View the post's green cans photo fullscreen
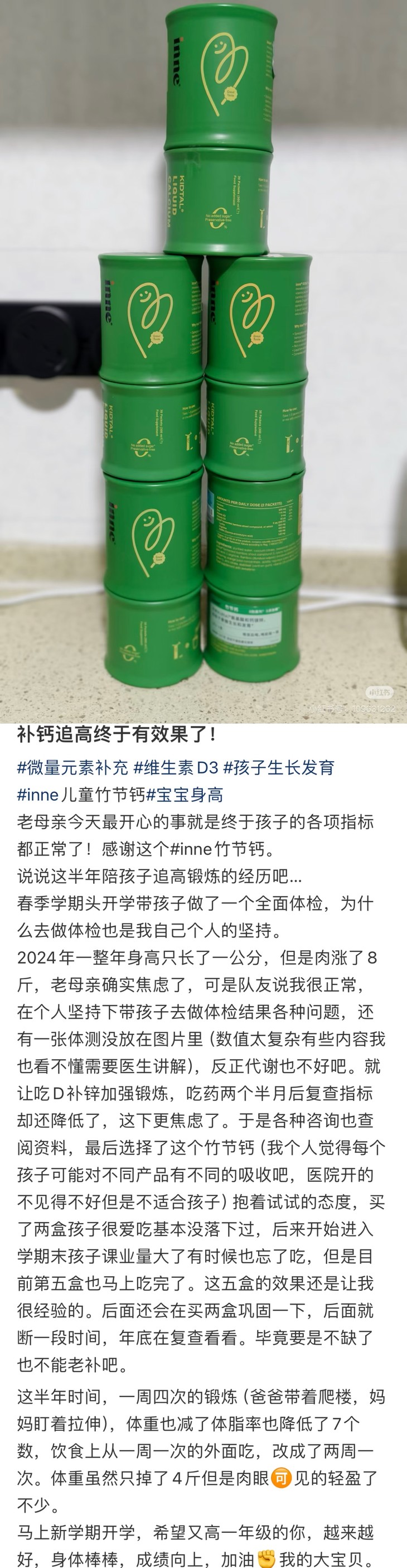Viewport: 407px width, 1568px height. pos(203,361)
